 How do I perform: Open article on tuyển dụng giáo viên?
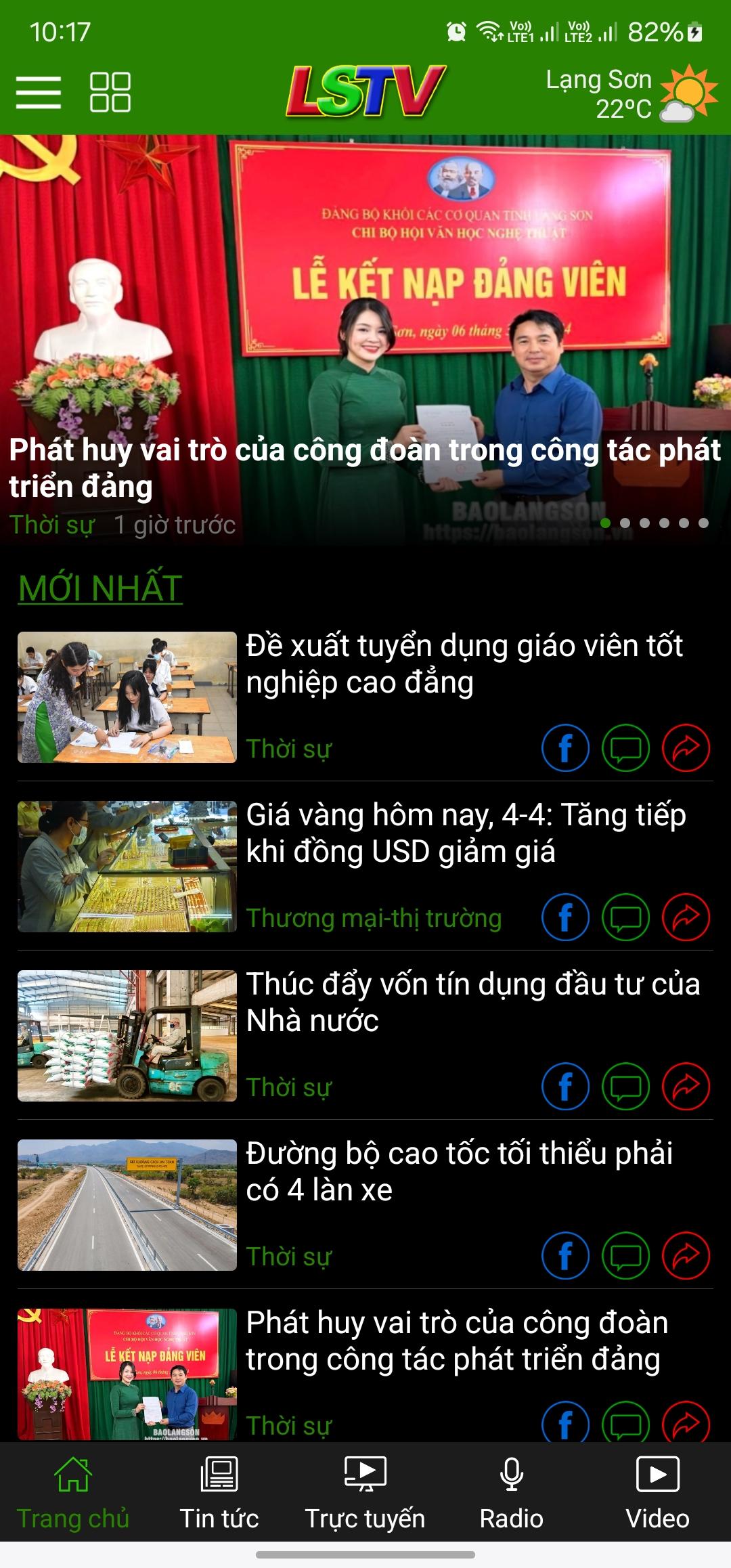click(464, 663)
